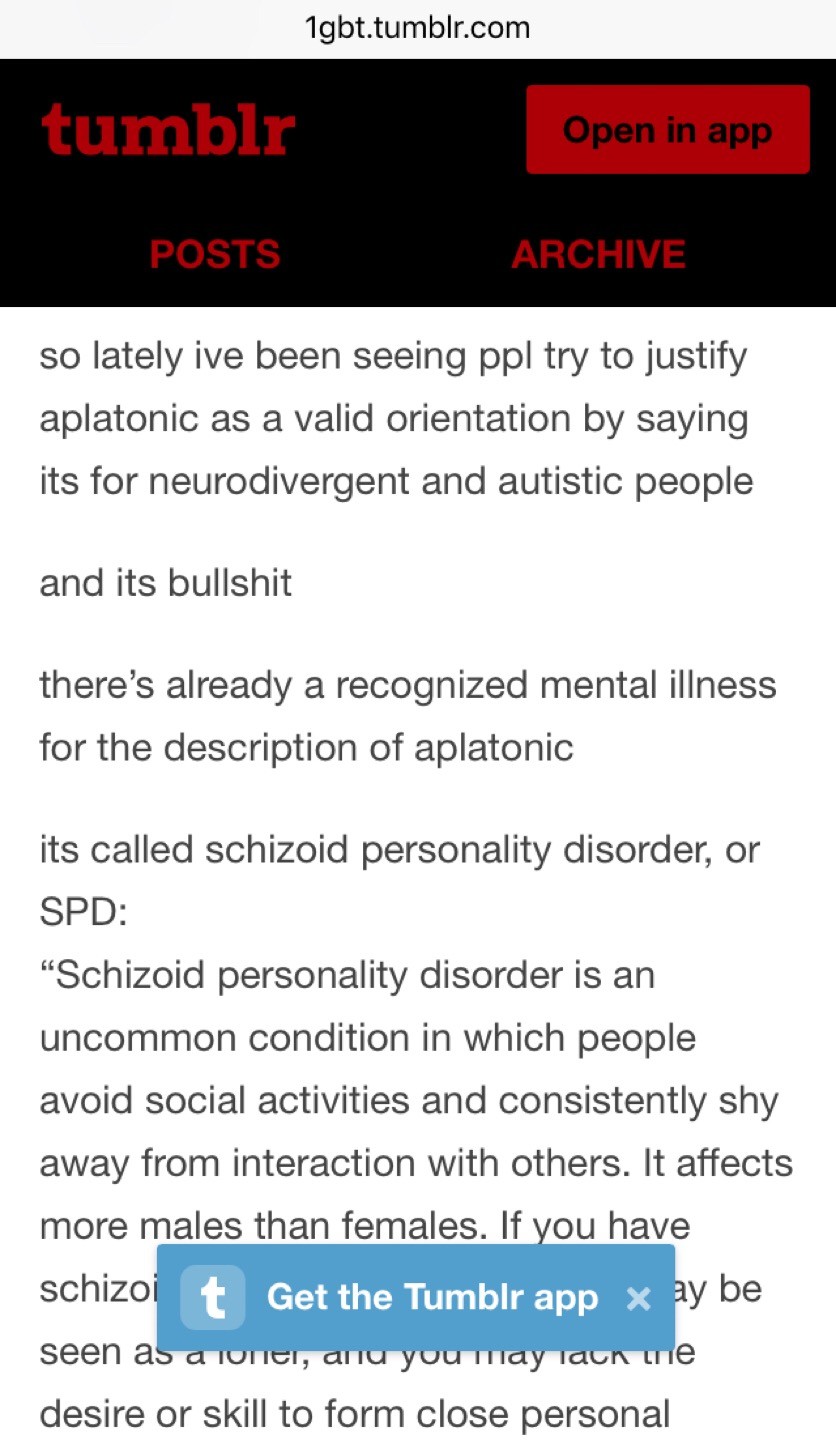Tap the 1gbt.tumblr.com address bar

(418, 27)
